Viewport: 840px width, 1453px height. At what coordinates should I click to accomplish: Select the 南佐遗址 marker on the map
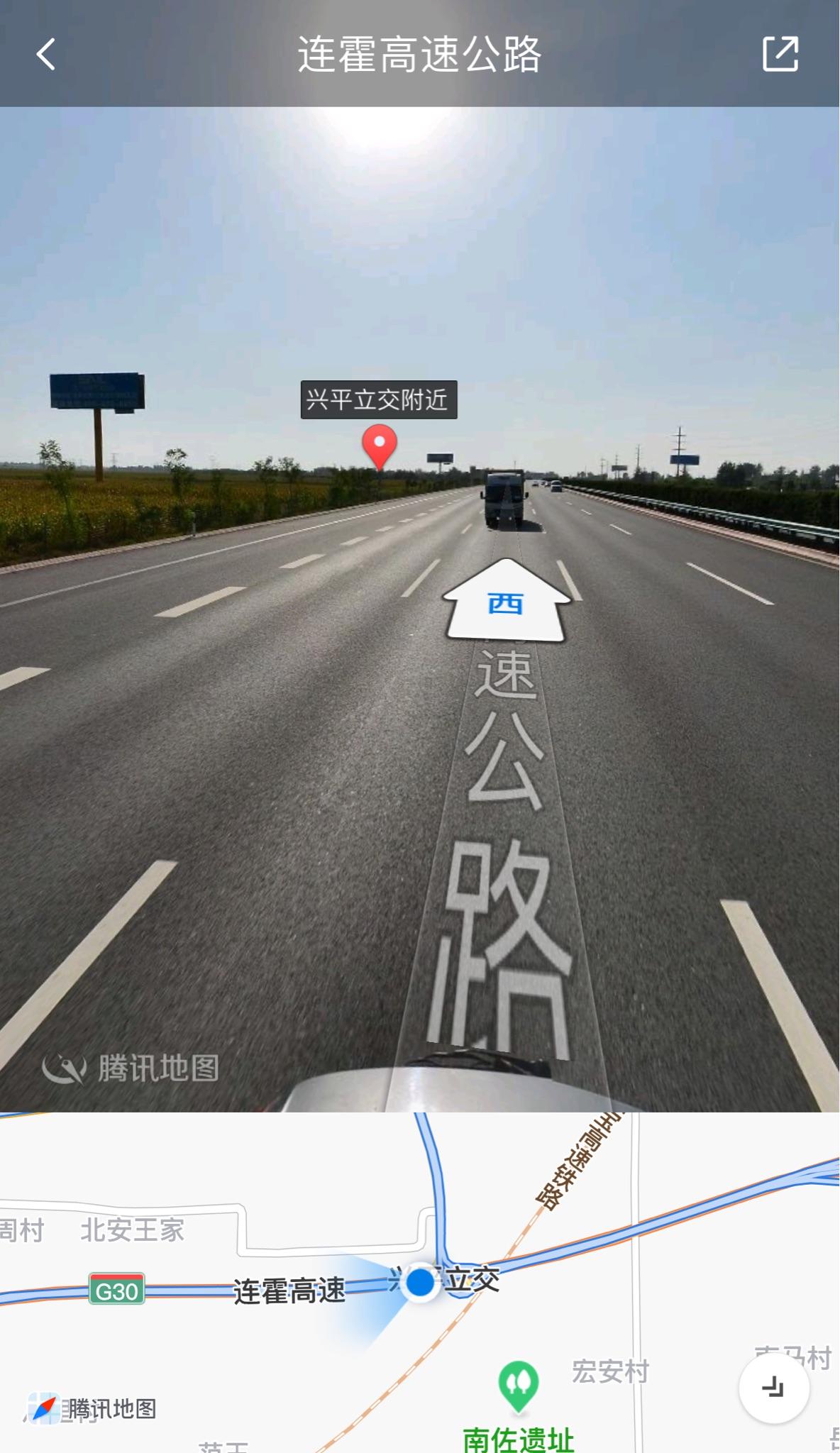tap(518, 1383)
